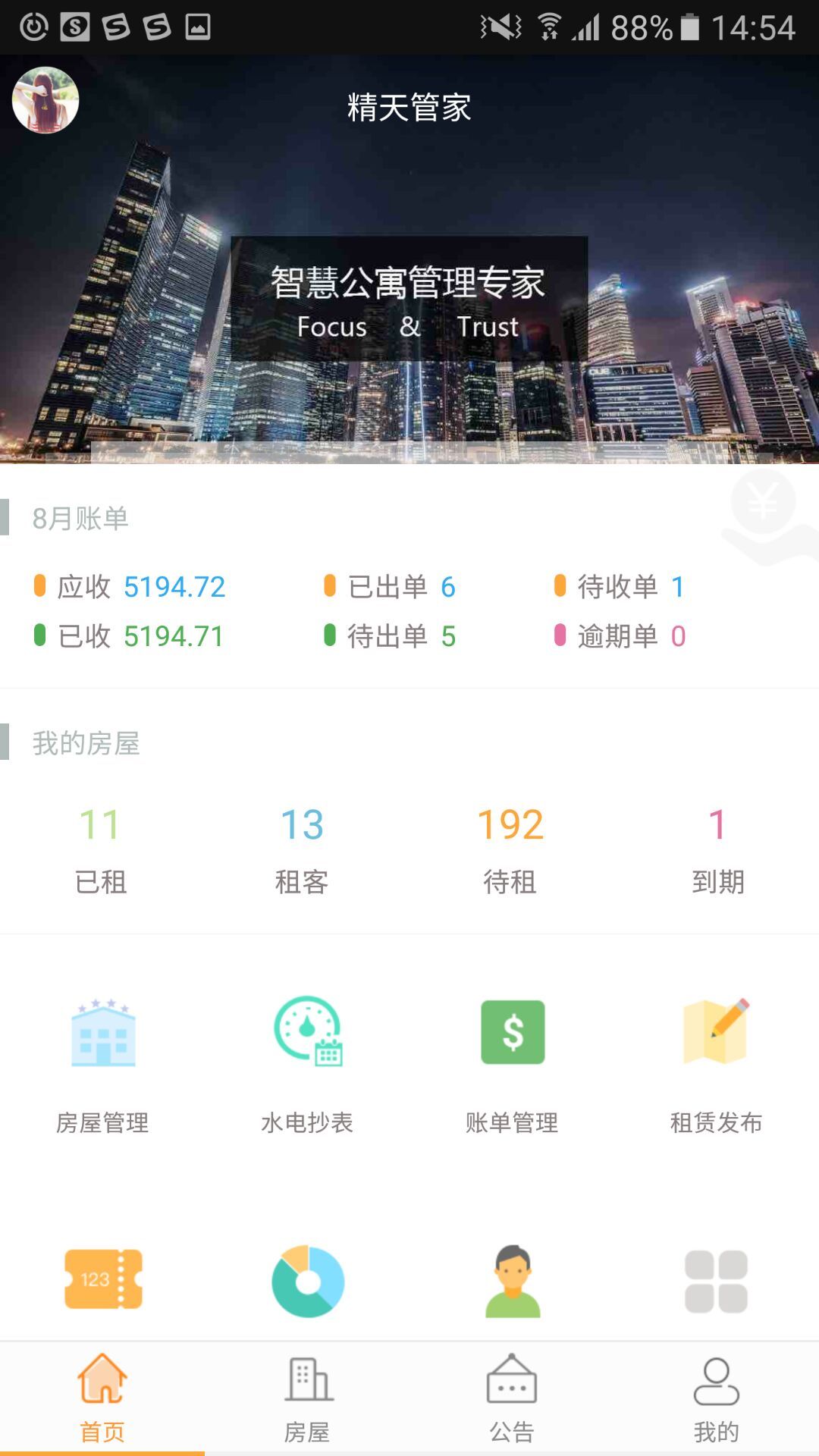Open the 首页 home tab
Viewport: 819px width, 1456px height.
click(102, 1403)
